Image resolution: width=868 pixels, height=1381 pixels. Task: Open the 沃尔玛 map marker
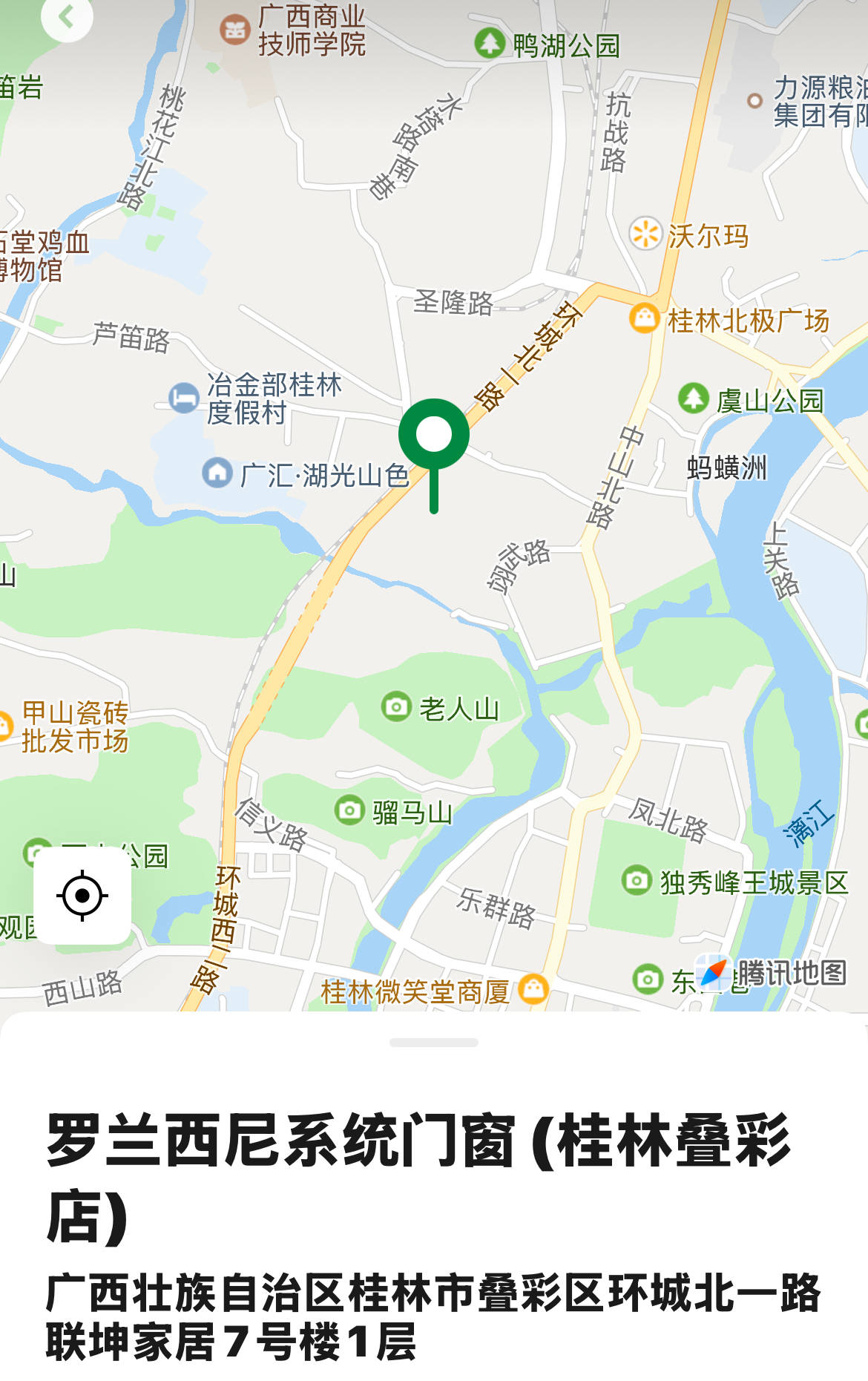(x=645, y=234)
